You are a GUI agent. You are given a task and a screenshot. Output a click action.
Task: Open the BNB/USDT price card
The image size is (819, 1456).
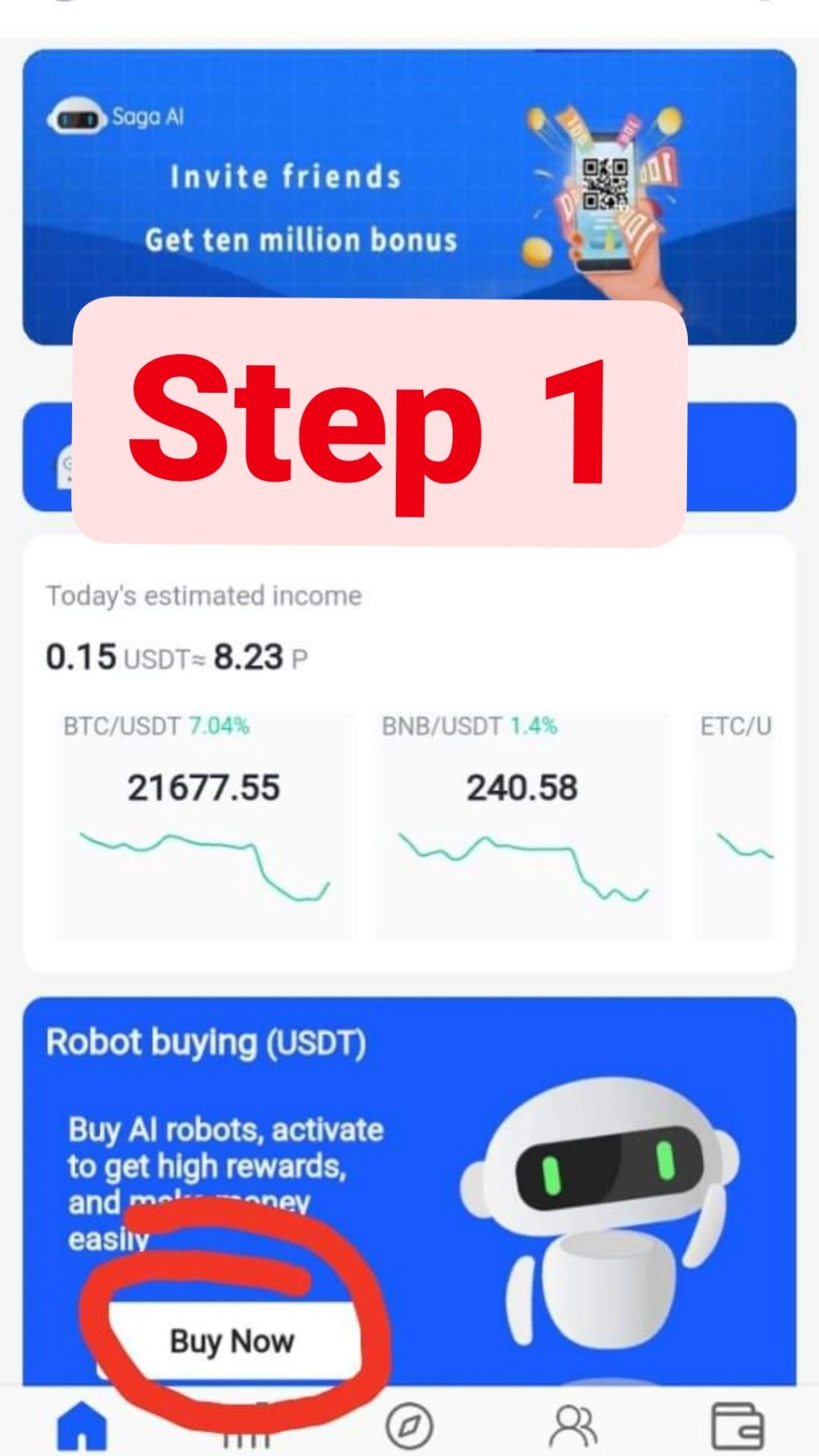(523, 826)
